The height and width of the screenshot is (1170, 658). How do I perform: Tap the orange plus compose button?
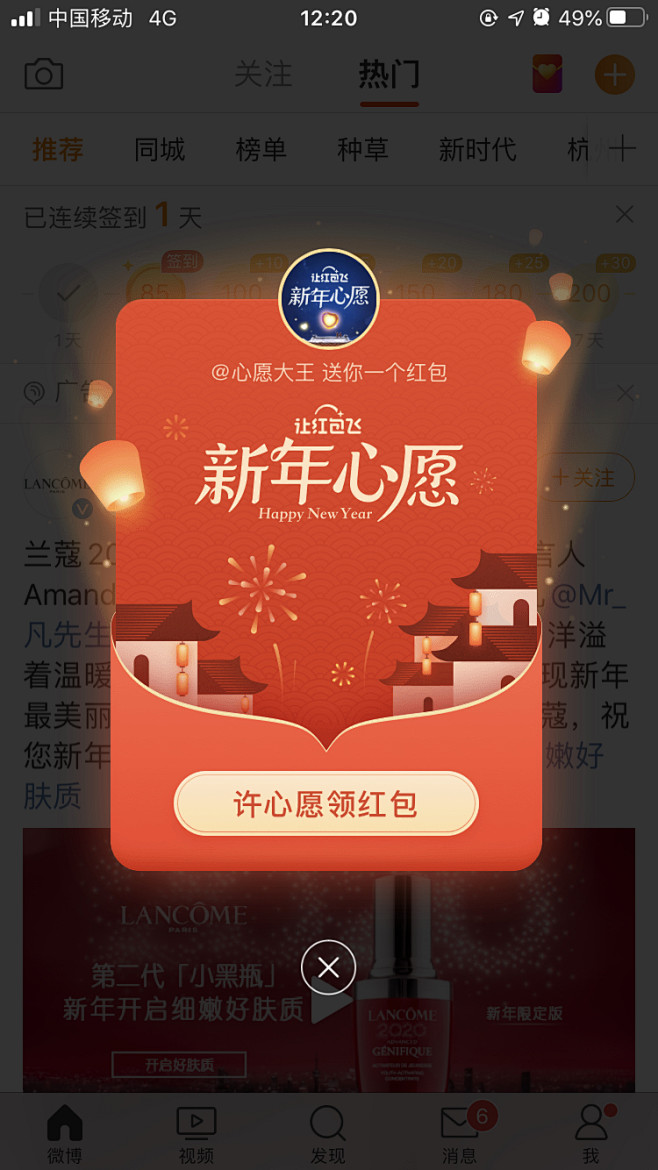pos(615,75)
